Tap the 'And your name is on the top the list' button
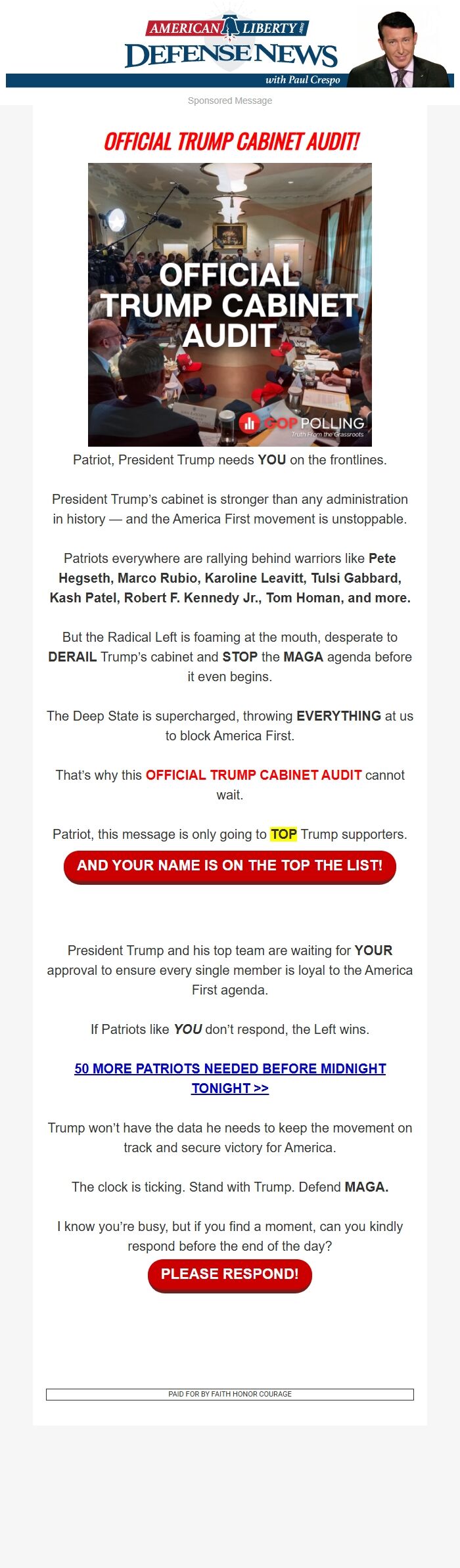 (x=229, y=866)
